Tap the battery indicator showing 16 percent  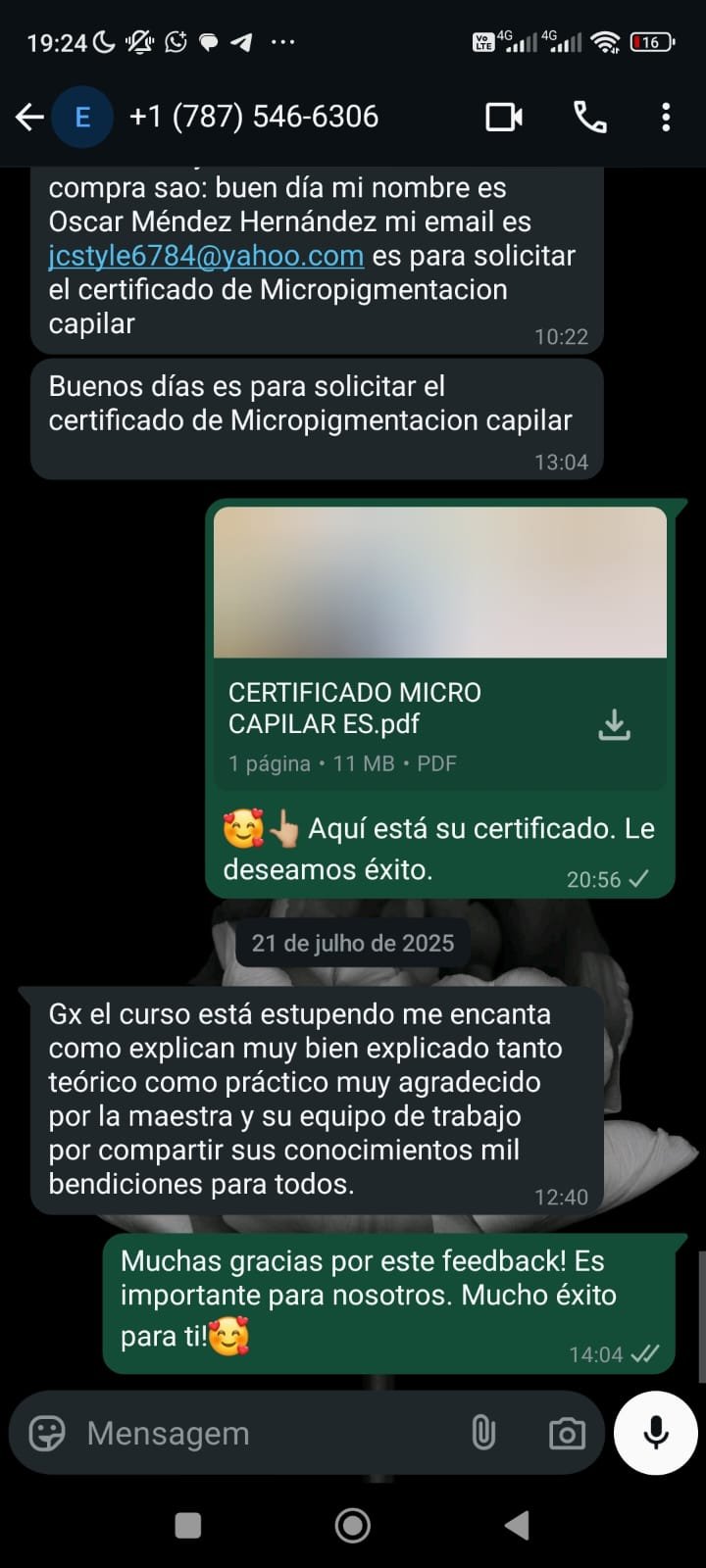click(651, 41)
